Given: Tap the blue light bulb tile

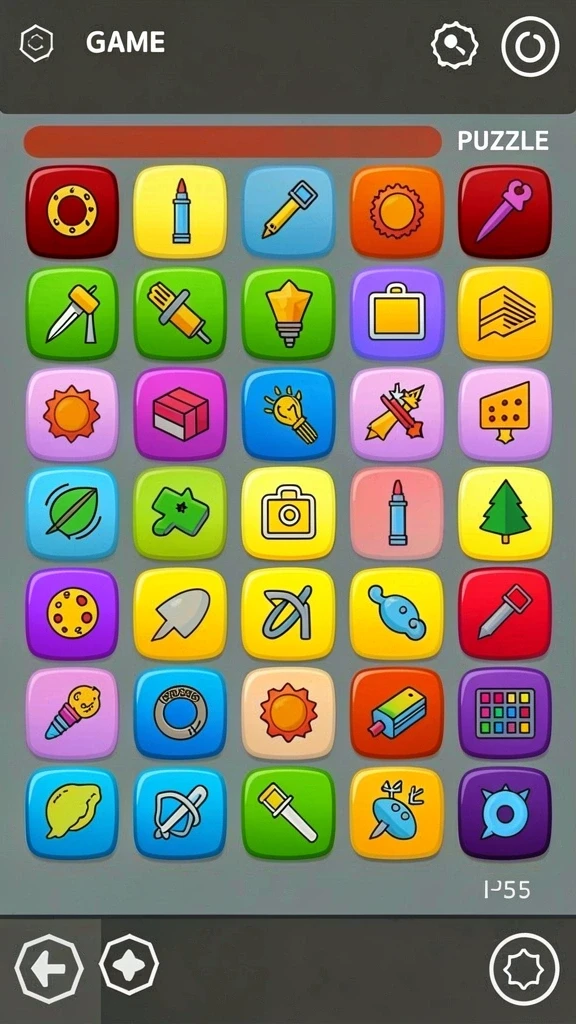Looking at the screenshot, I should [288, 413].
